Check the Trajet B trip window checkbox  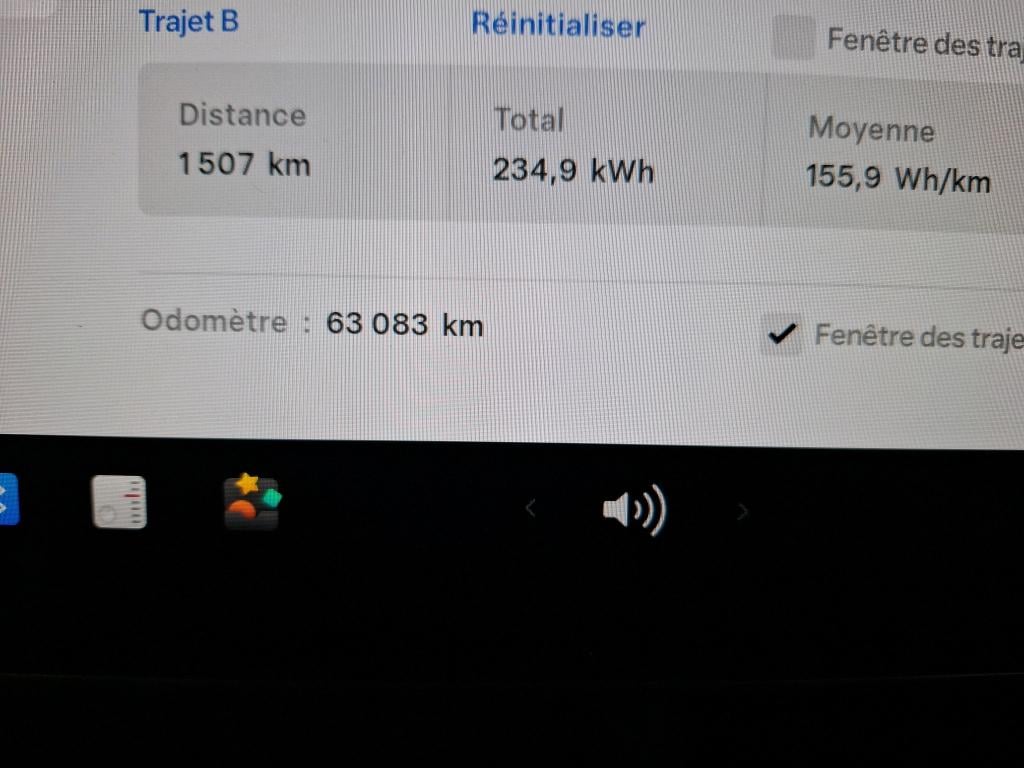794,40
